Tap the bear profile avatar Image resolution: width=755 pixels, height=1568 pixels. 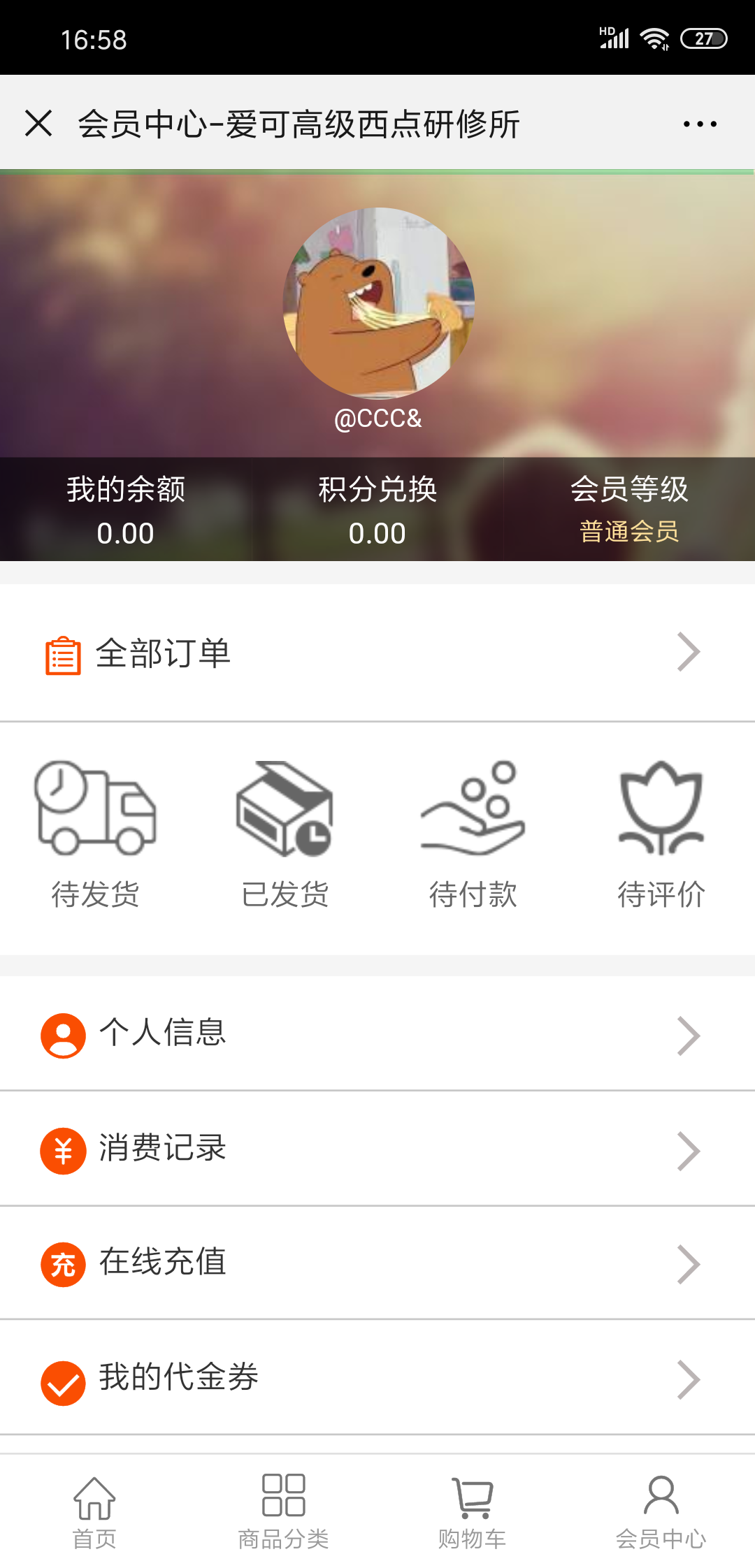[x=378, y=303]
